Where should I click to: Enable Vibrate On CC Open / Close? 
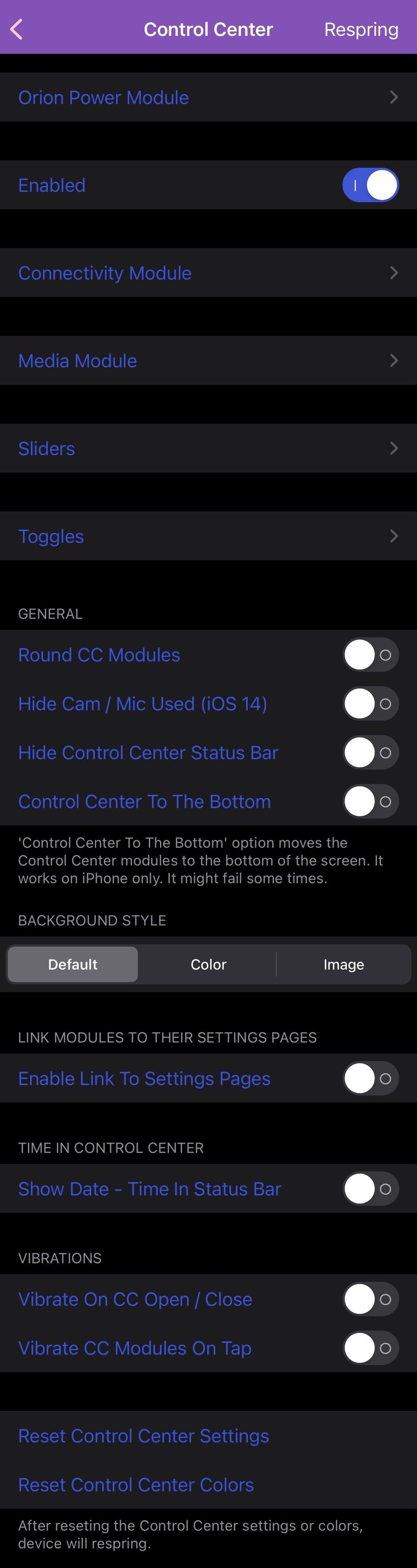click(x=370, y=1299)
